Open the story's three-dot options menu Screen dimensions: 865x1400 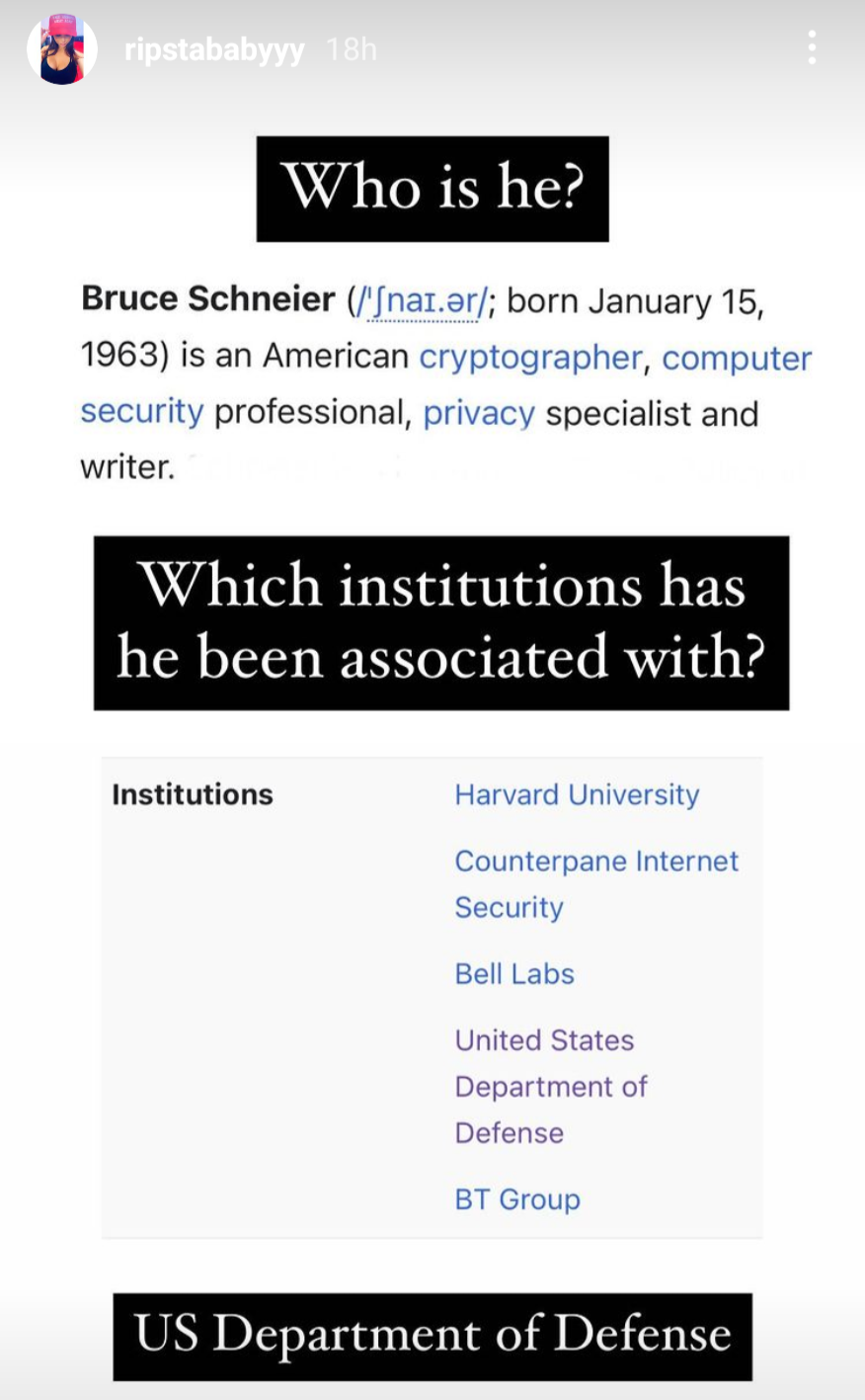pyautogui.click(x=812, y=47)
